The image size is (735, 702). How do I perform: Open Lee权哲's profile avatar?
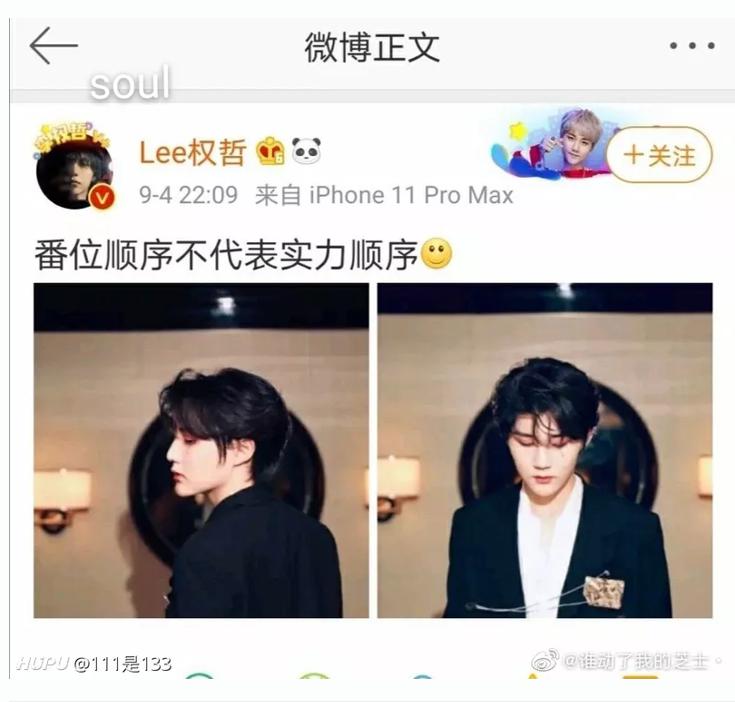pos(74,170)
